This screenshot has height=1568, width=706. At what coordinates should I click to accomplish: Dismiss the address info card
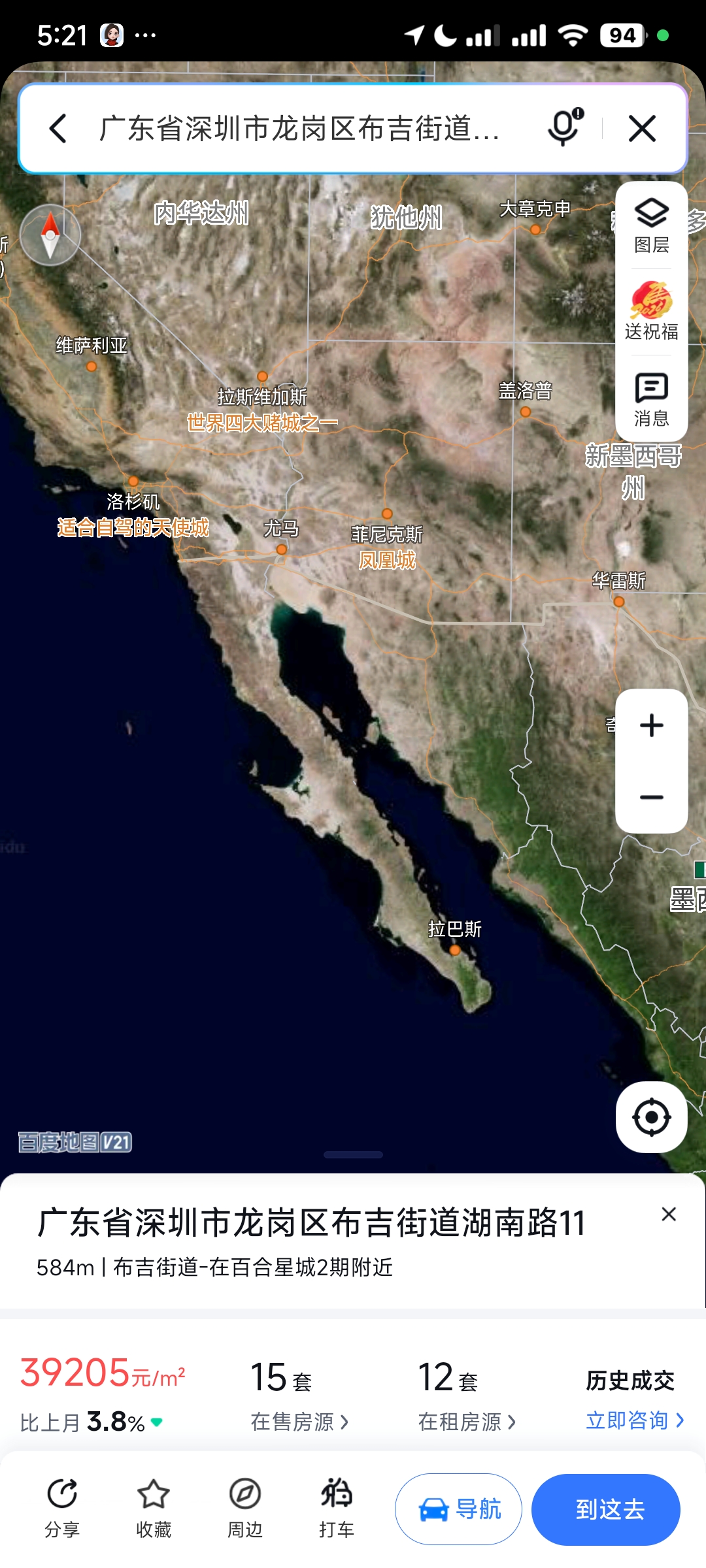pyautogui.click(x=668, y=1215)
